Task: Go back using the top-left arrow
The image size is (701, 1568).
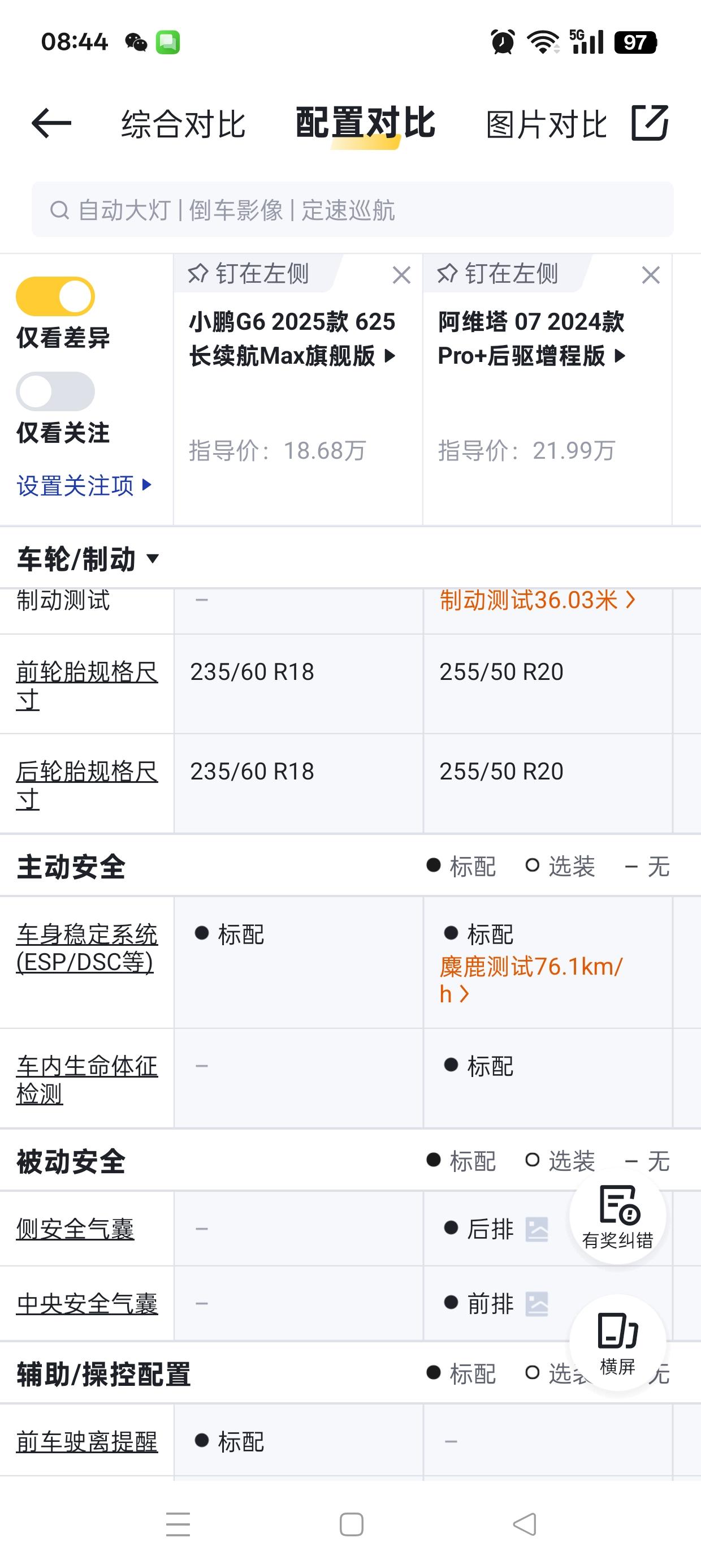Action: click(x=51, y=123)
